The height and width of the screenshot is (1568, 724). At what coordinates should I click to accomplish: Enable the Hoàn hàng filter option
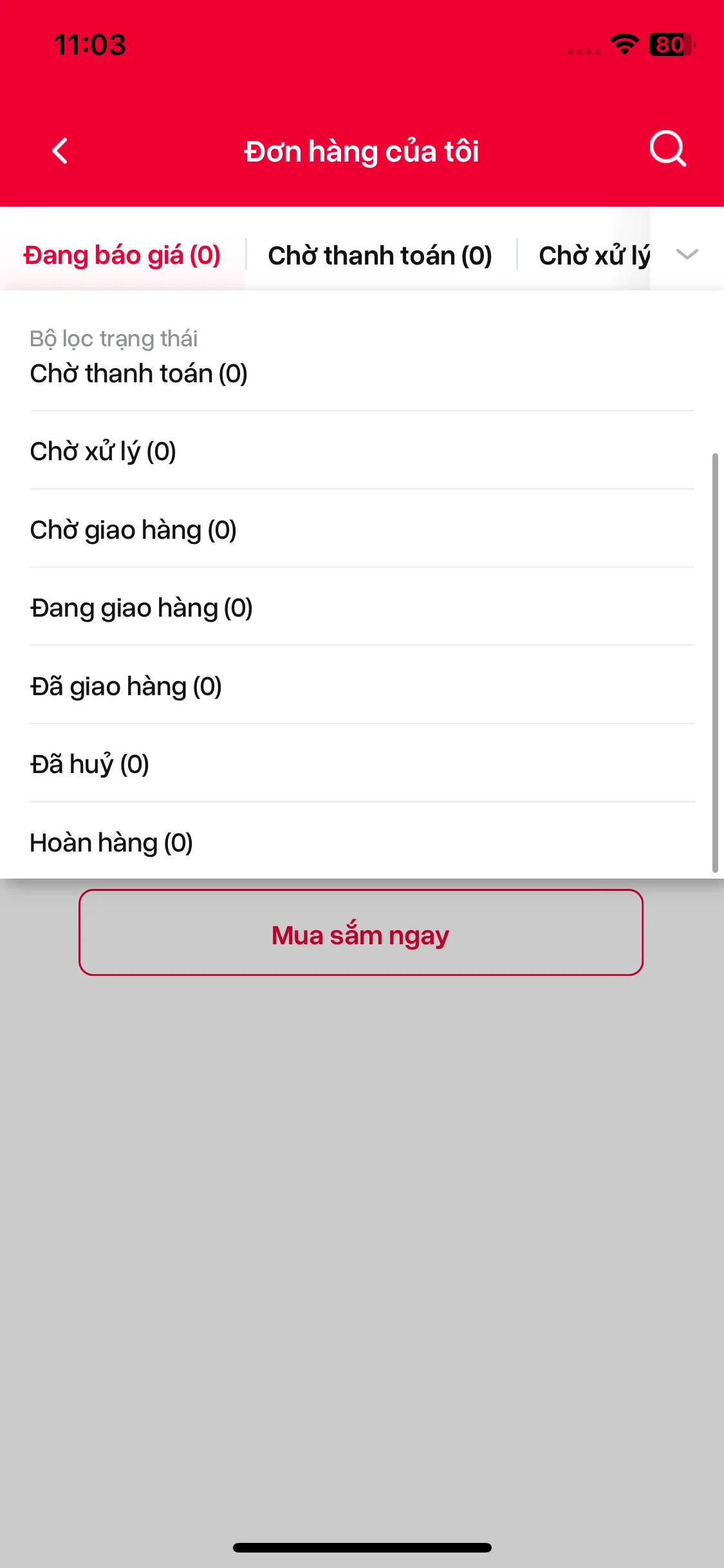[x=111, y=841]
